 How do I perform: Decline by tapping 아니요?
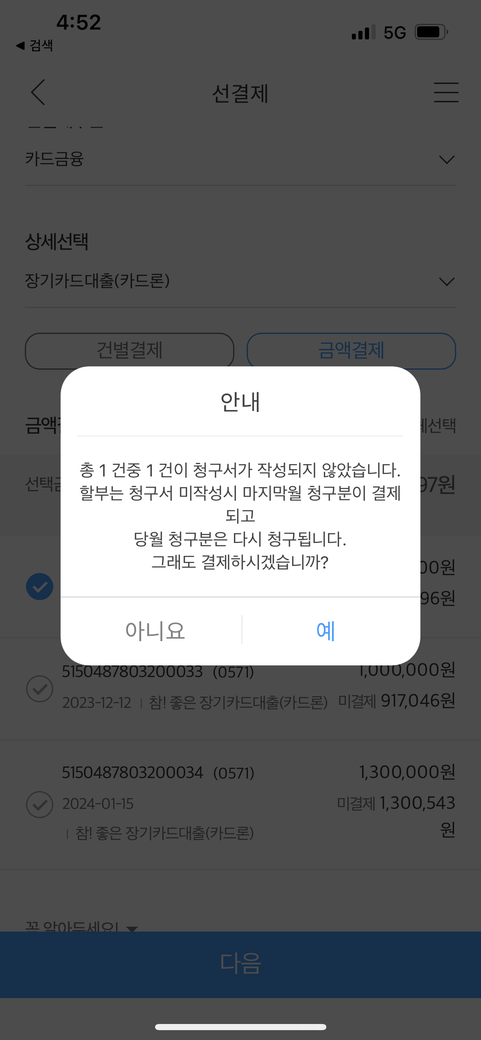click(155, 631)
